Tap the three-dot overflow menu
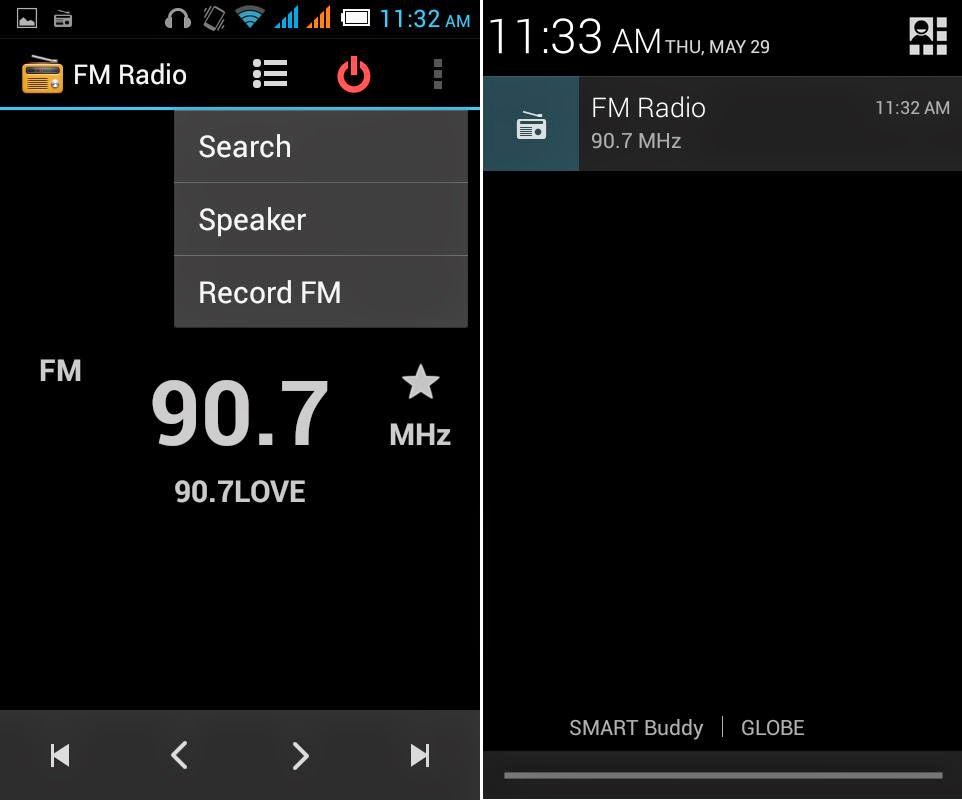 (x=437, y=75)
